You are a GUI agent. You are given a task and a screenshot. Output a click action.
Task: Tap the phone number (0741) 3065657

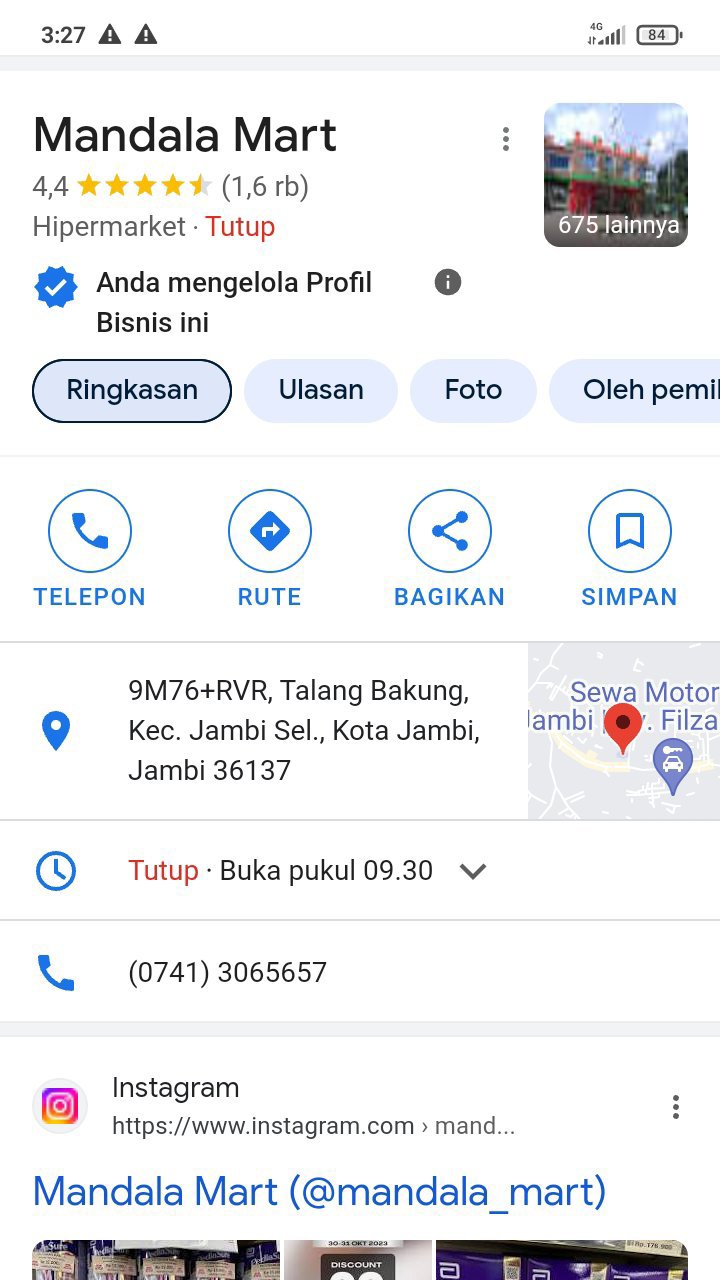coord(228,972)
